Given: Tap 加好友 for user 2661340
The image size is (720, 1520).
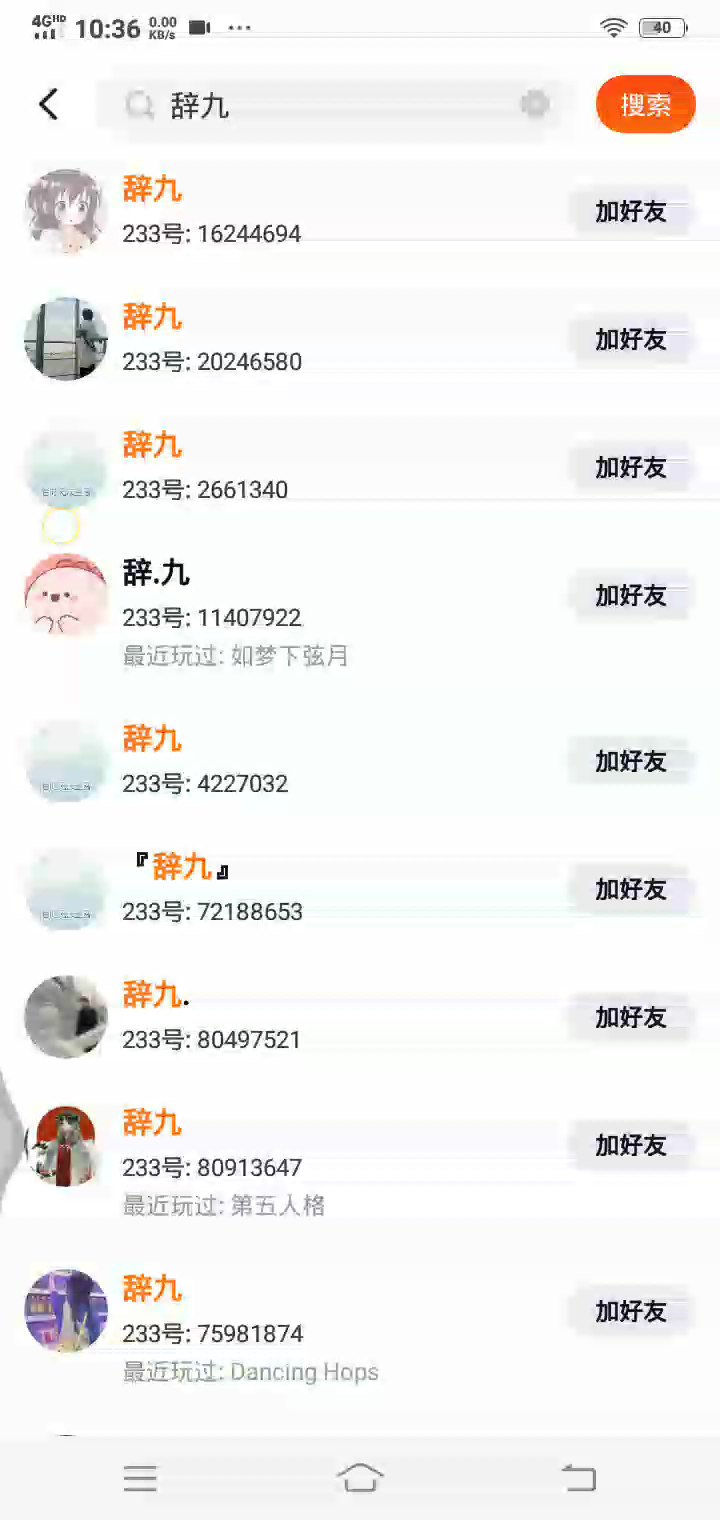Looking at the screenshot, I should point(630,468).
